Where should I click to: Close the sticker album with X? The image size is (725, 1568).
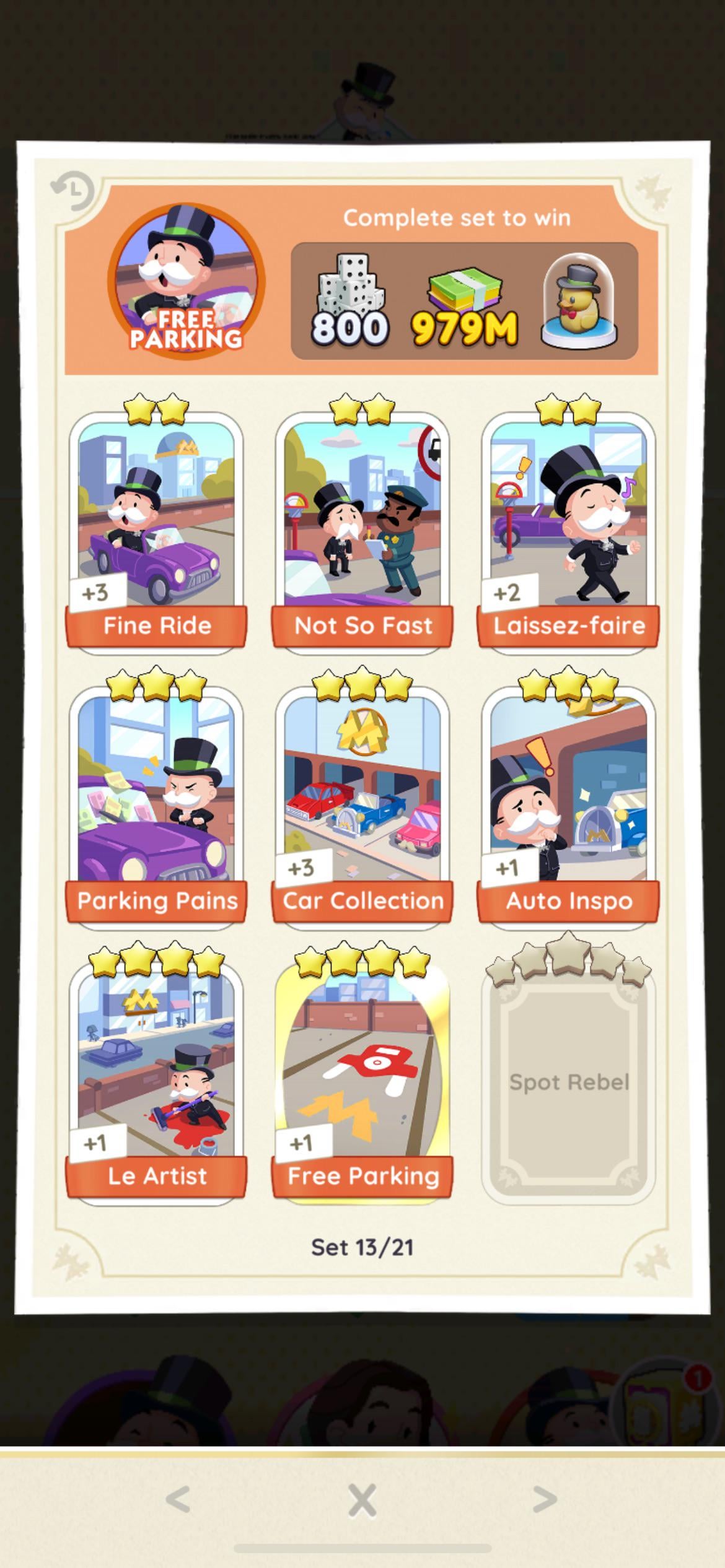(x=362, y=1500)
